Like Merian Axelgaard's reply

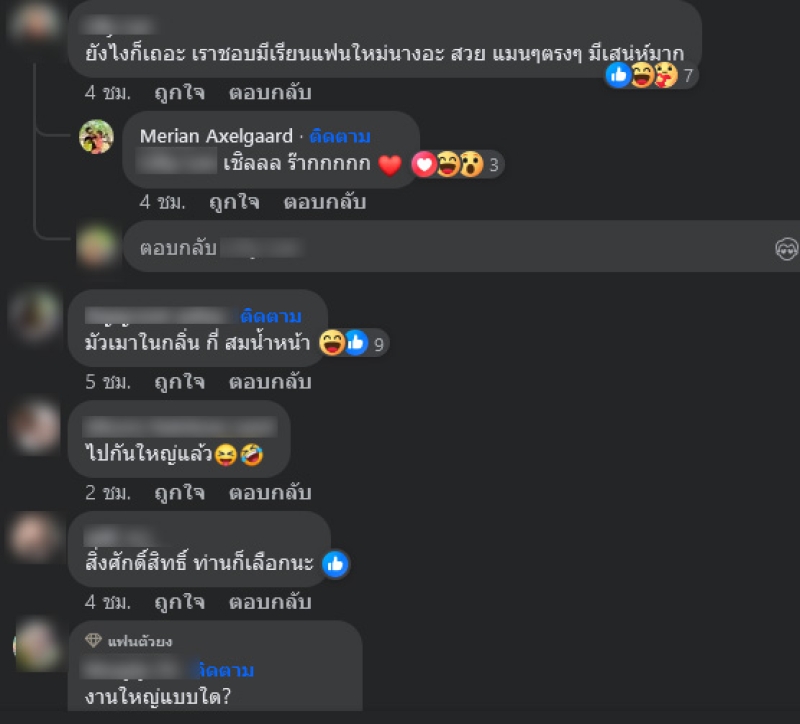coord(234,202)
